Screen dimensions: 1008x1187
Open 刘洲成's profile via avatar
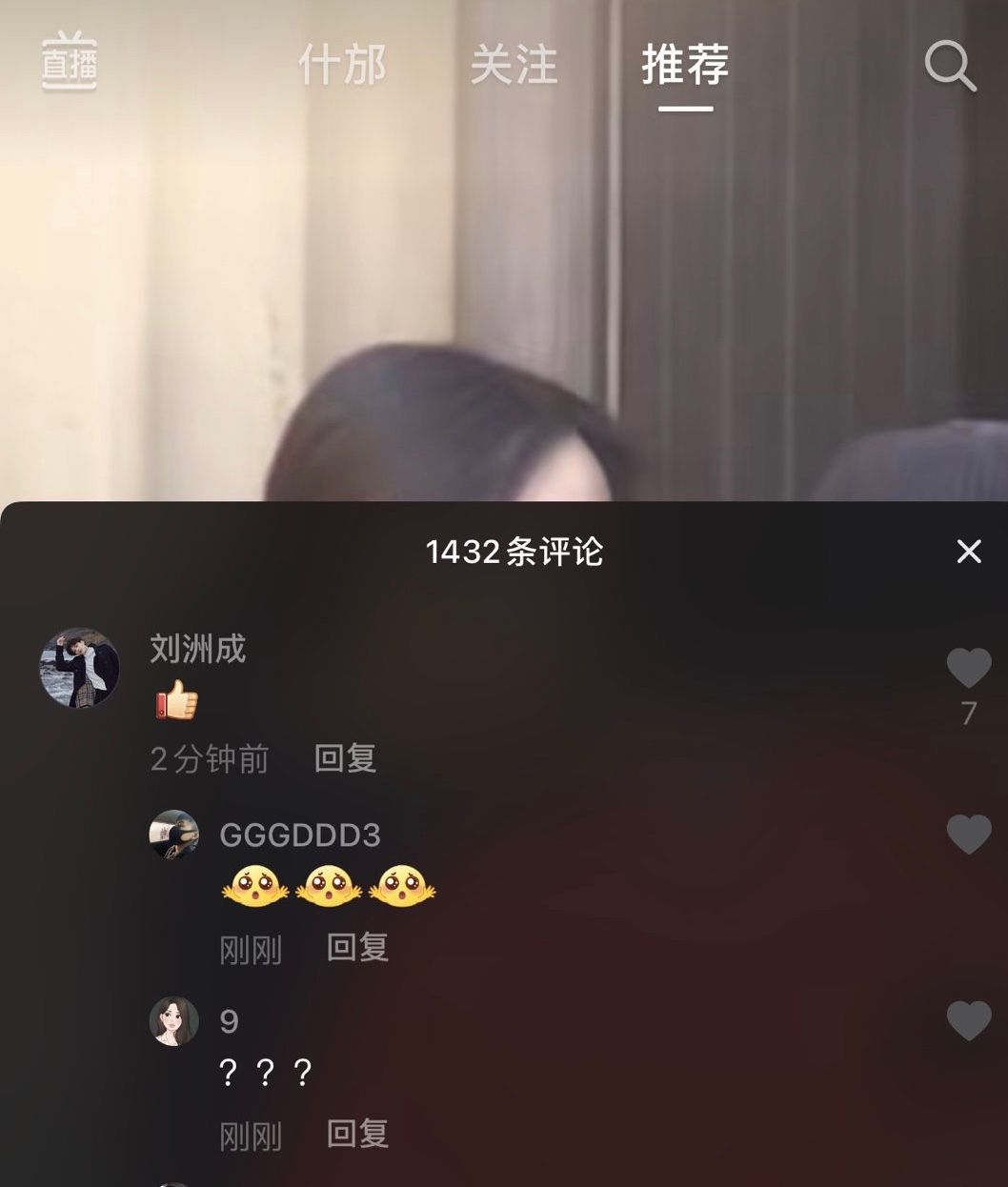(78, 667)
